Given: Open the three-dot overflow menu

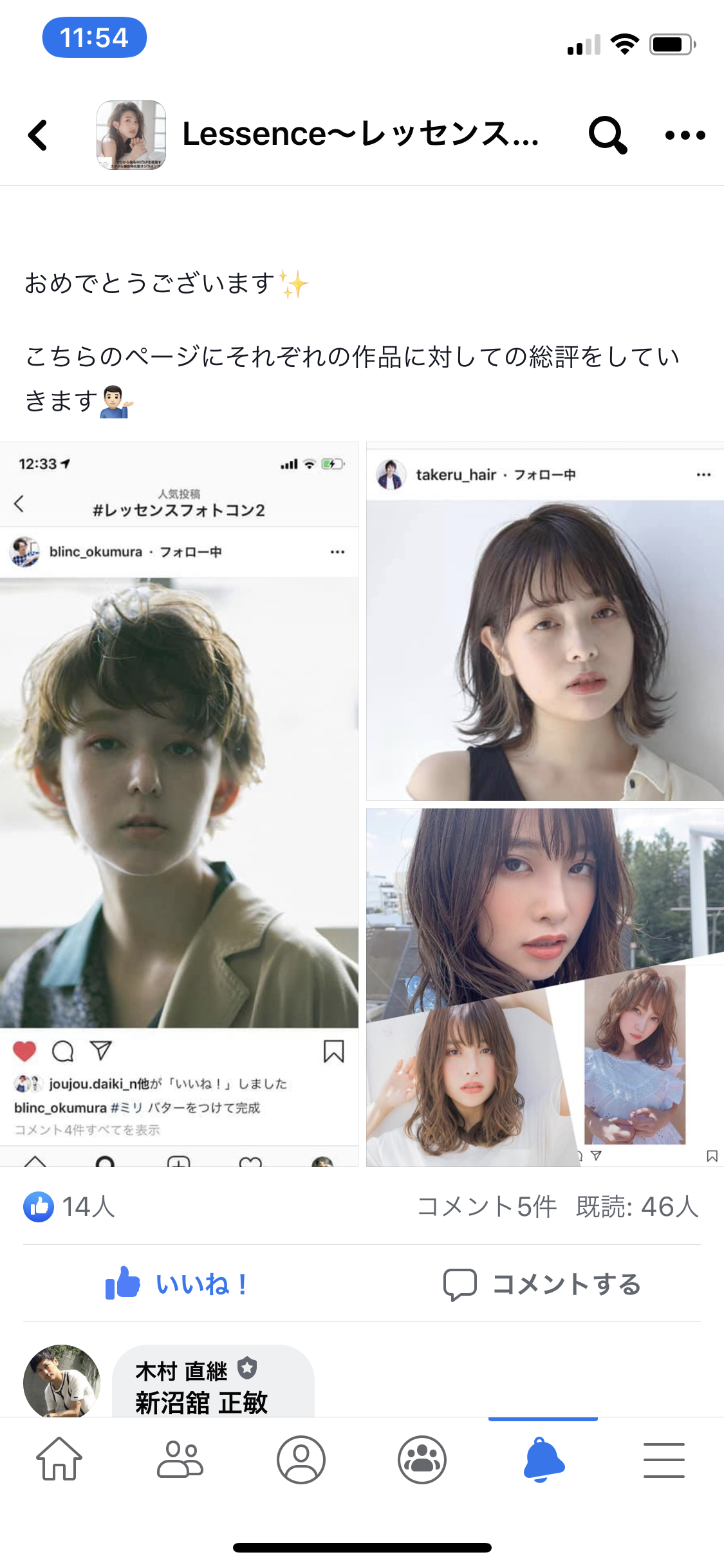Looking at the screenshot, I should click(x=685, y=135).
